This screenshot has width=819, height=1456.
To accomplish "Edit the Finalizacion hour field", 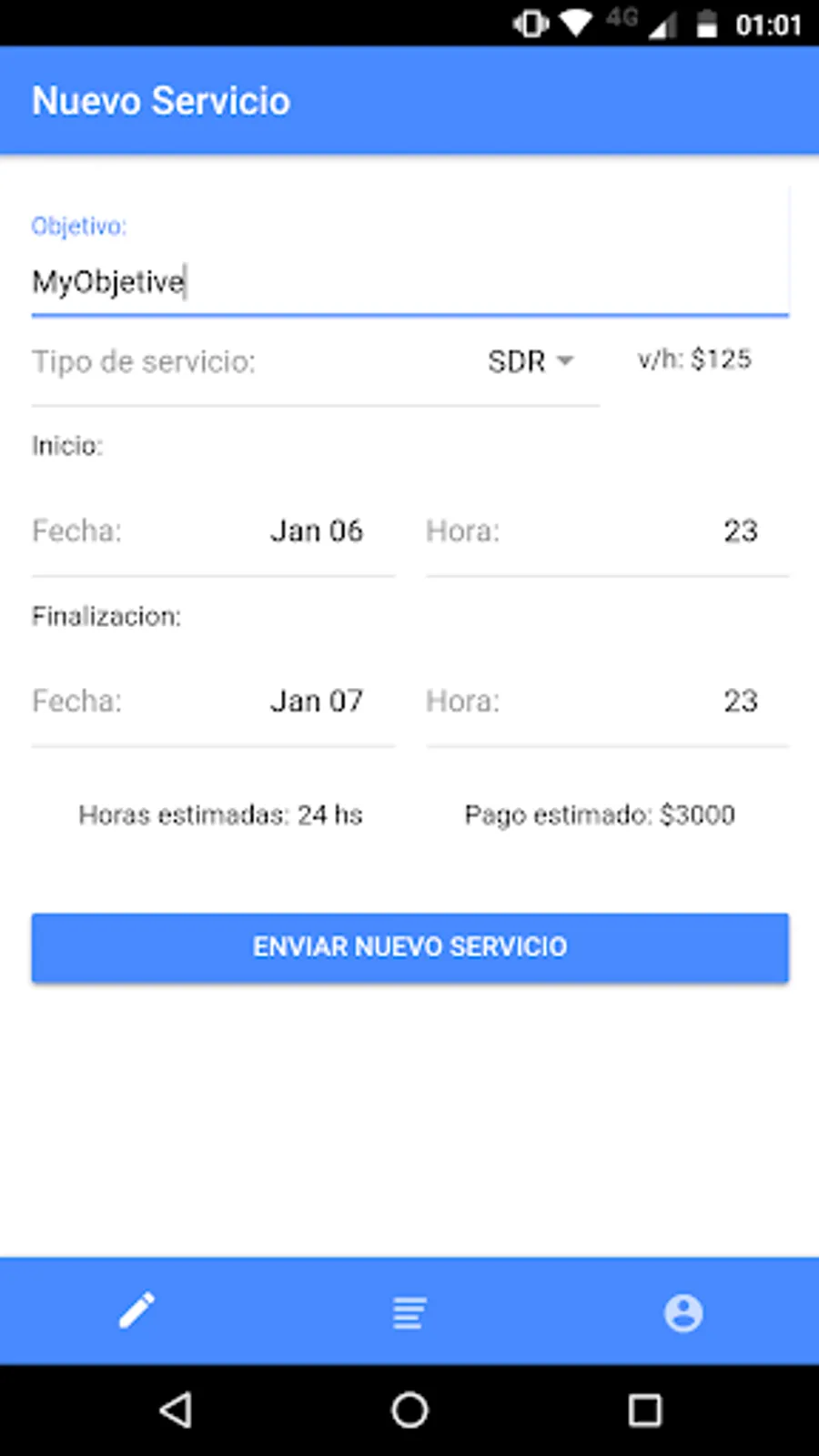I will pos(740,701).
